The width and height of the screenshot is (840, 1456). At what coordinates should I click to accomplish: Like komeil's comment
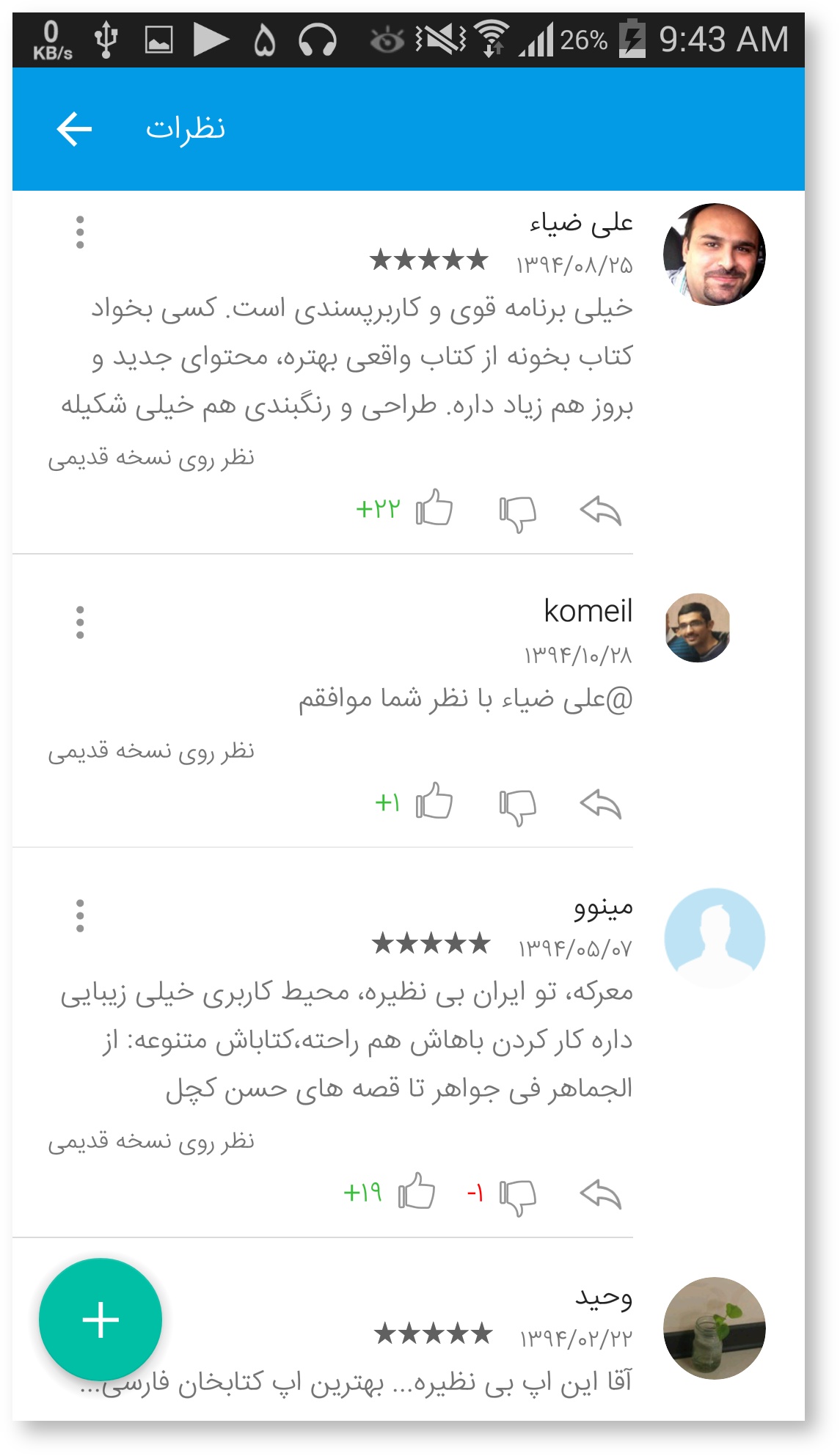[434, 802]
